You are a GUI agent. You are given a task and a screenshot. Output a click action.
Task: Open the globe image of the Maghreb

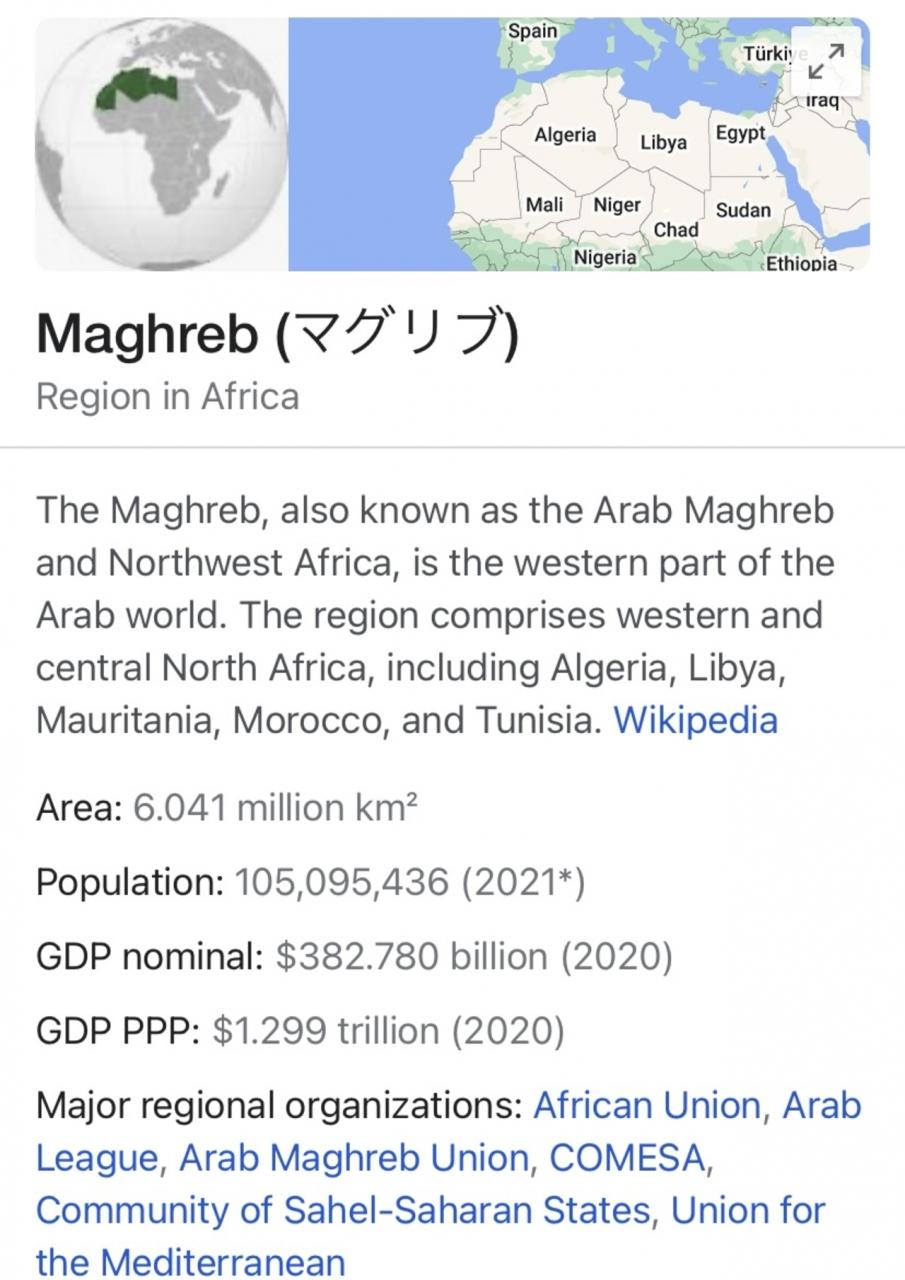click(x=162, y=145)
